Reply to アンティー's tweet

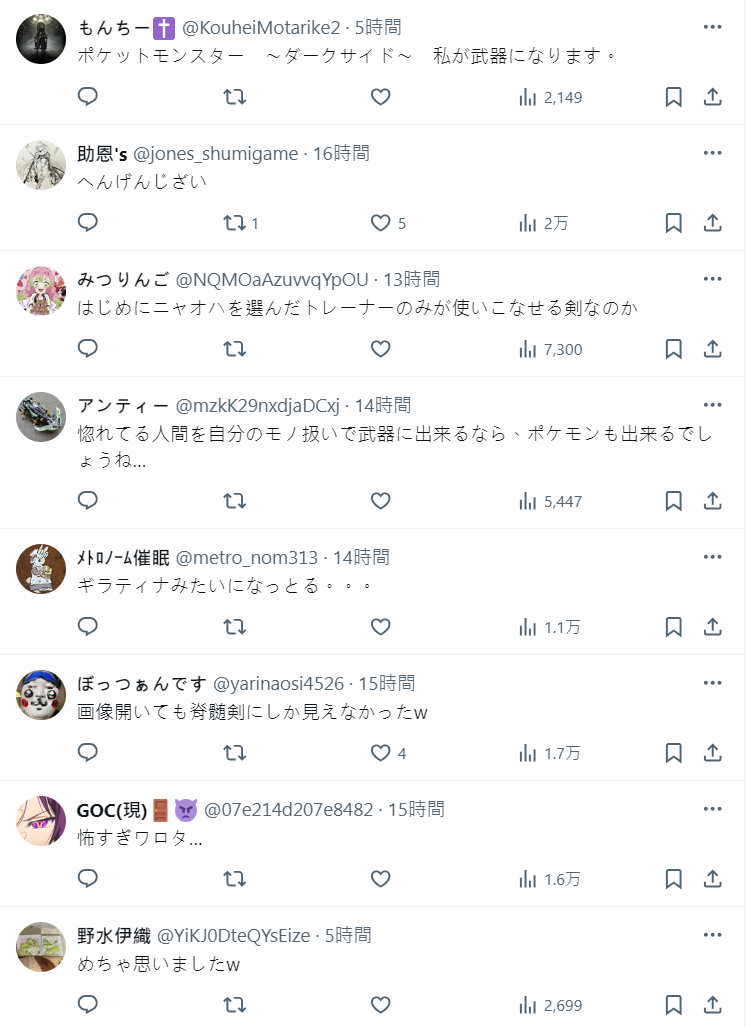coord(88,501)
